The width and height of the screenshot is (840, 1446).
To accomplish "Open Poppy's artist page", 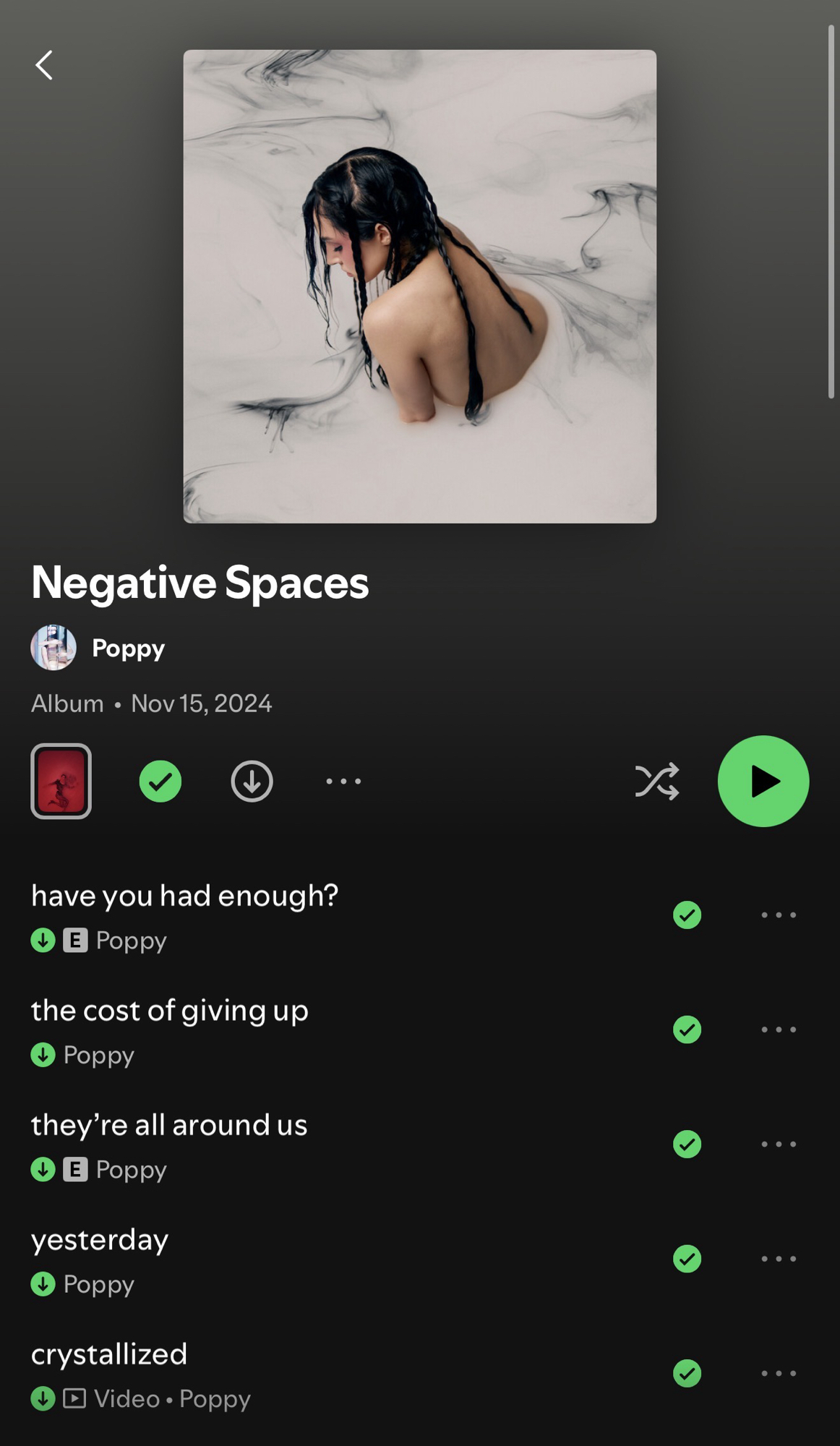I will pos(128,648).
